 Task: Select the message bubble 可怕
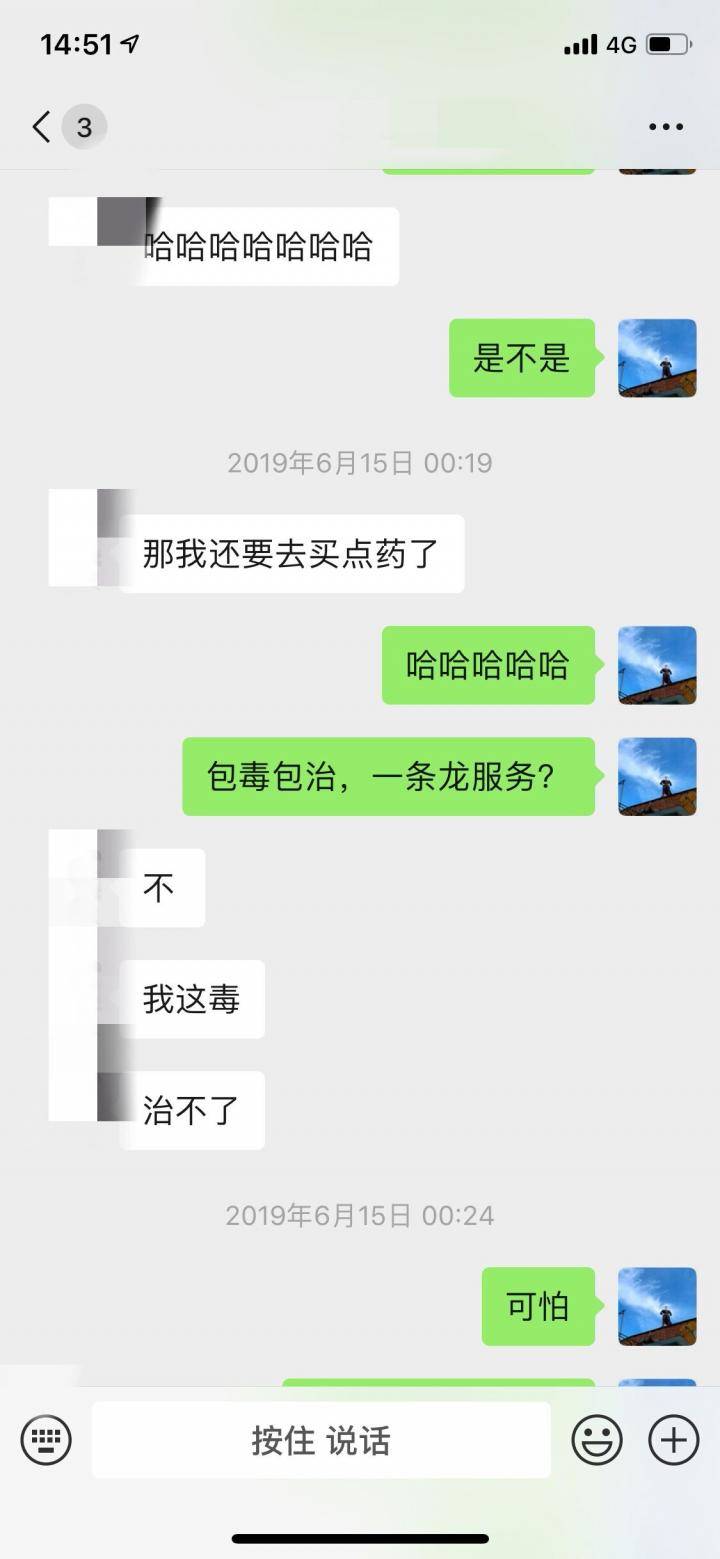coord(538,1306)
